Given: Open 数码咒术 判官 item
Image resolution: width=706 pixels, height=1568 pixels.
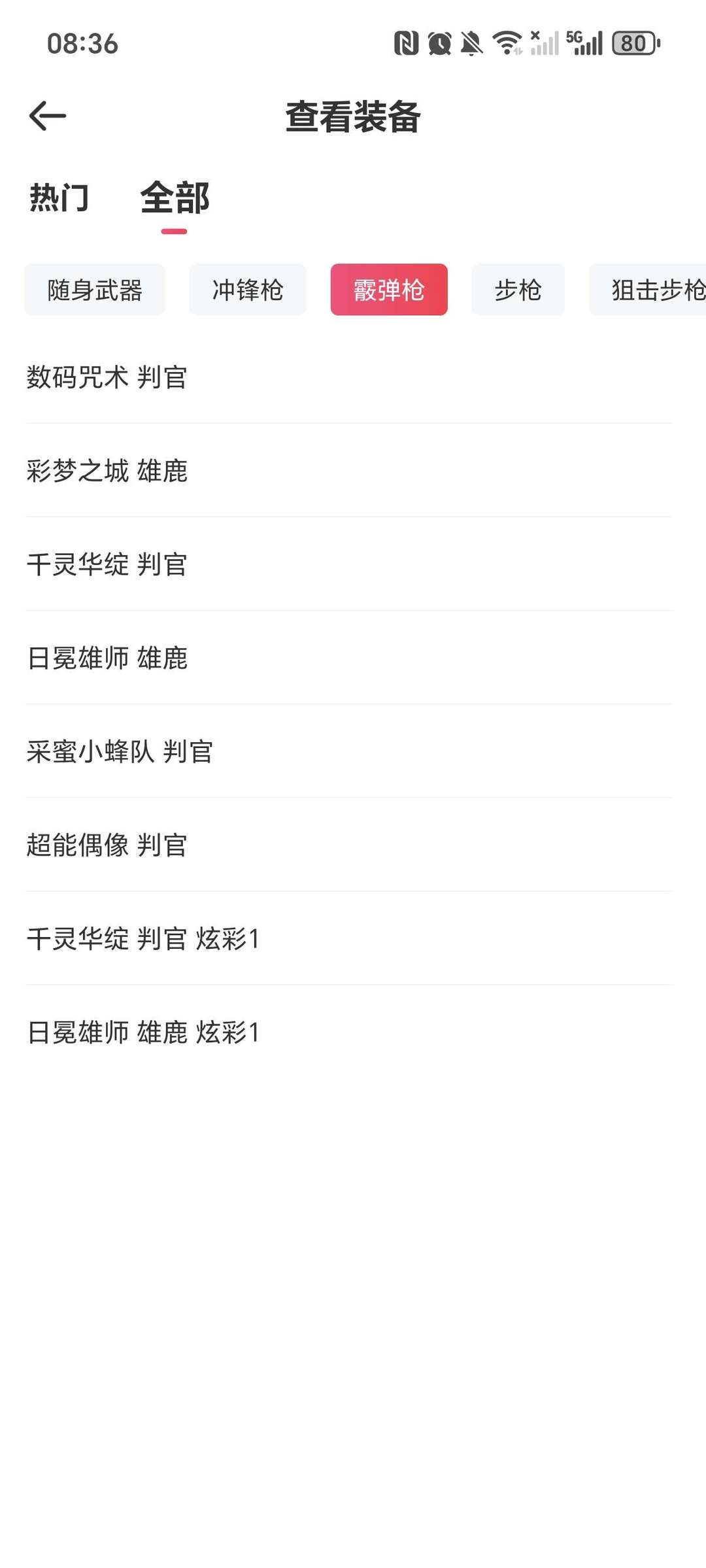Looking at the screenshot, I should 107,377.
